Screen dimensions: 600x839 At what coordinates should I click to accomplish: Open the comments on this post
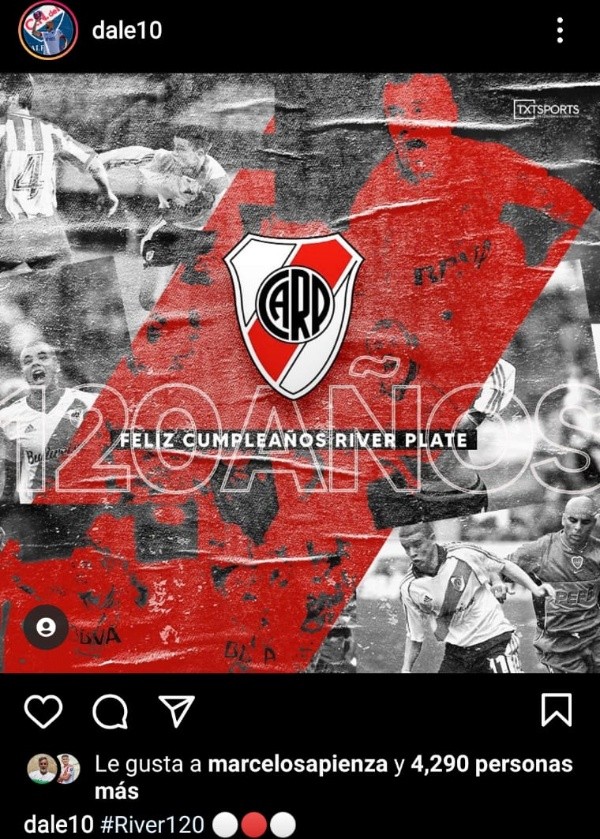tap(110, 711)
